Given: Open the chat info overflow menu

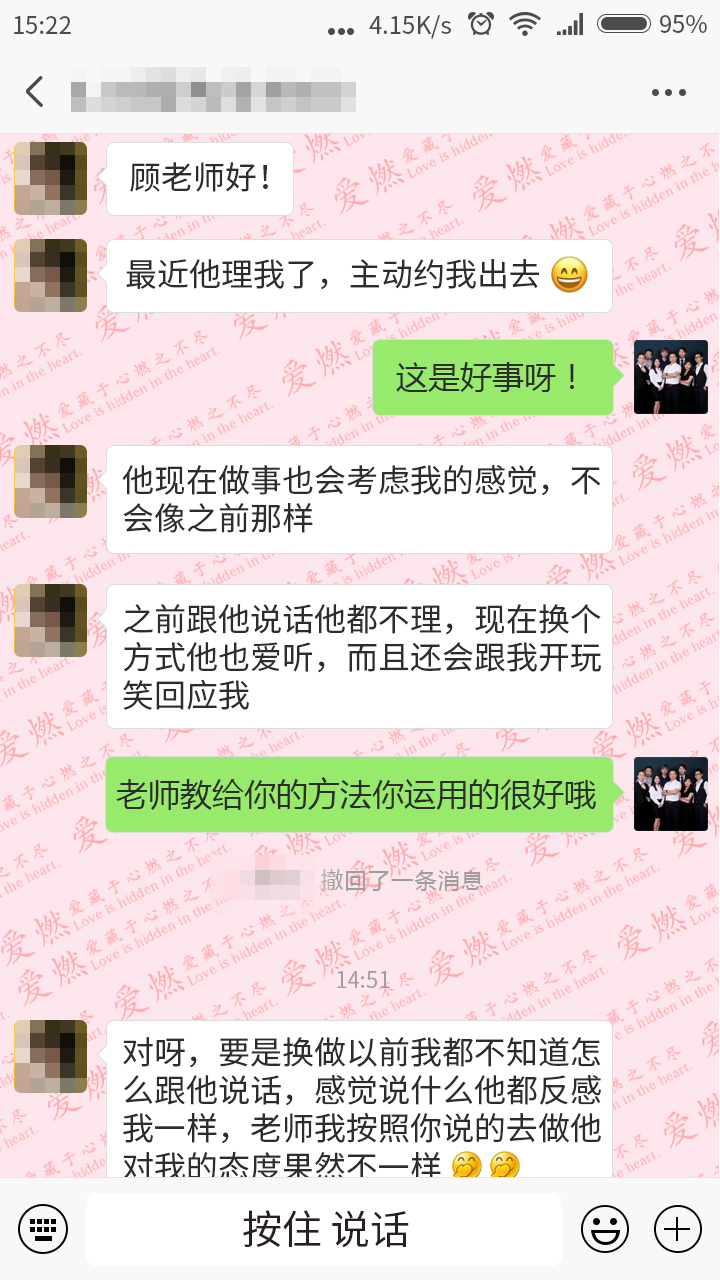Looking at the screenshot, I should [668, 93].
